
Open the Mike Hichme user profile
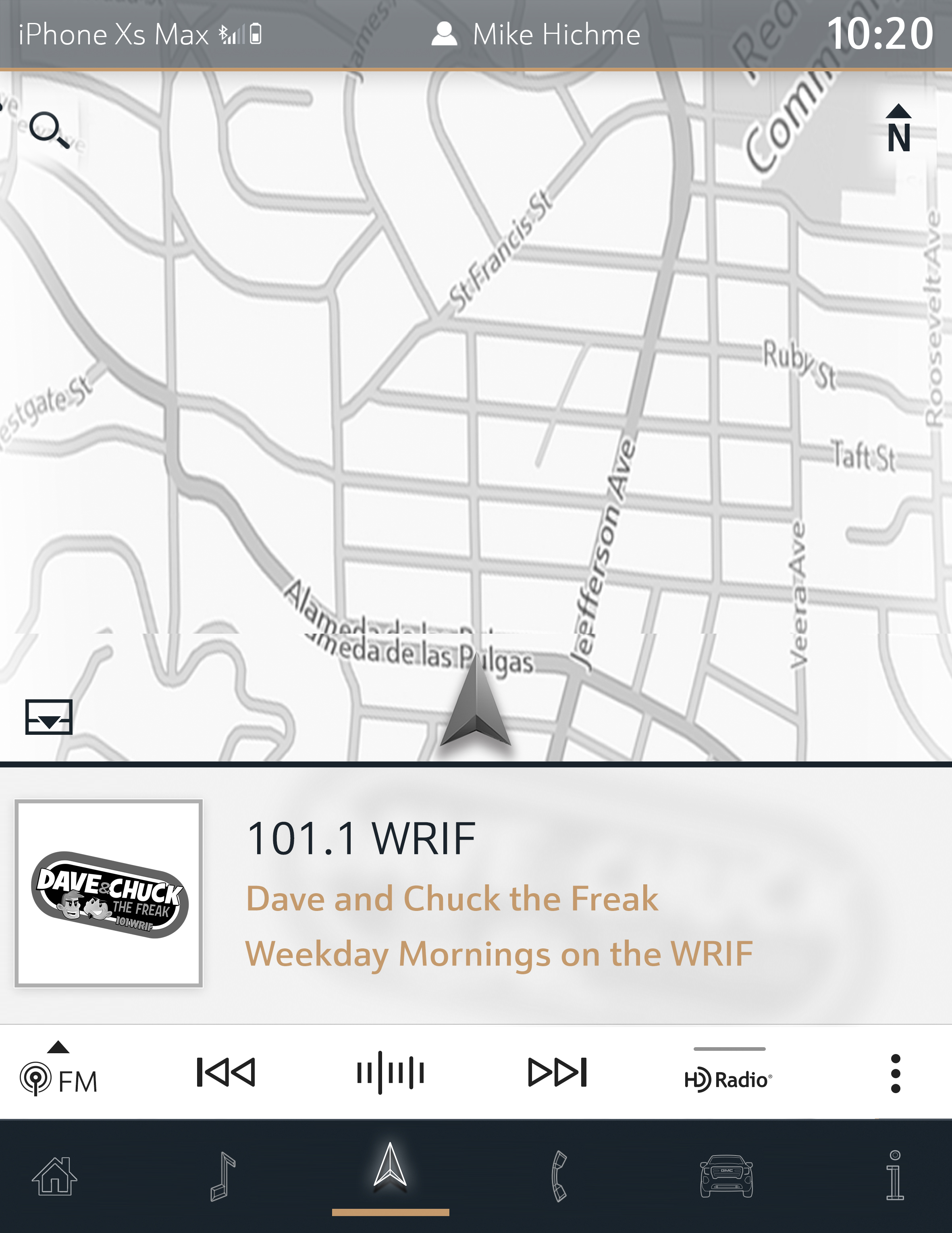point(535,34)
